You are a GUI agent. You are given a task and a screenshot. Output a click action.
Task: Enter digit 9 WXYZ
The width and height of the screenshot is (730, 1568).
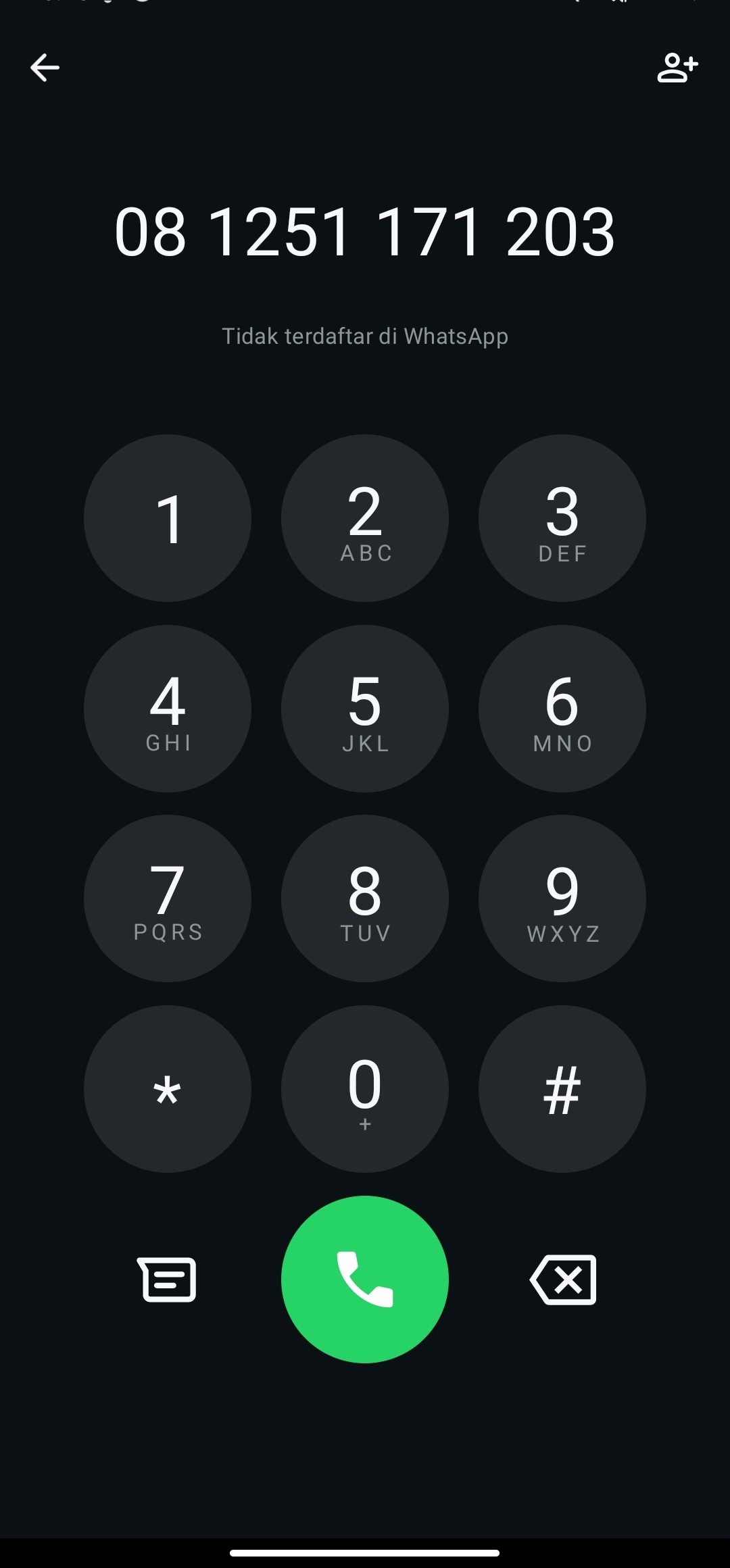coord(562,899)
